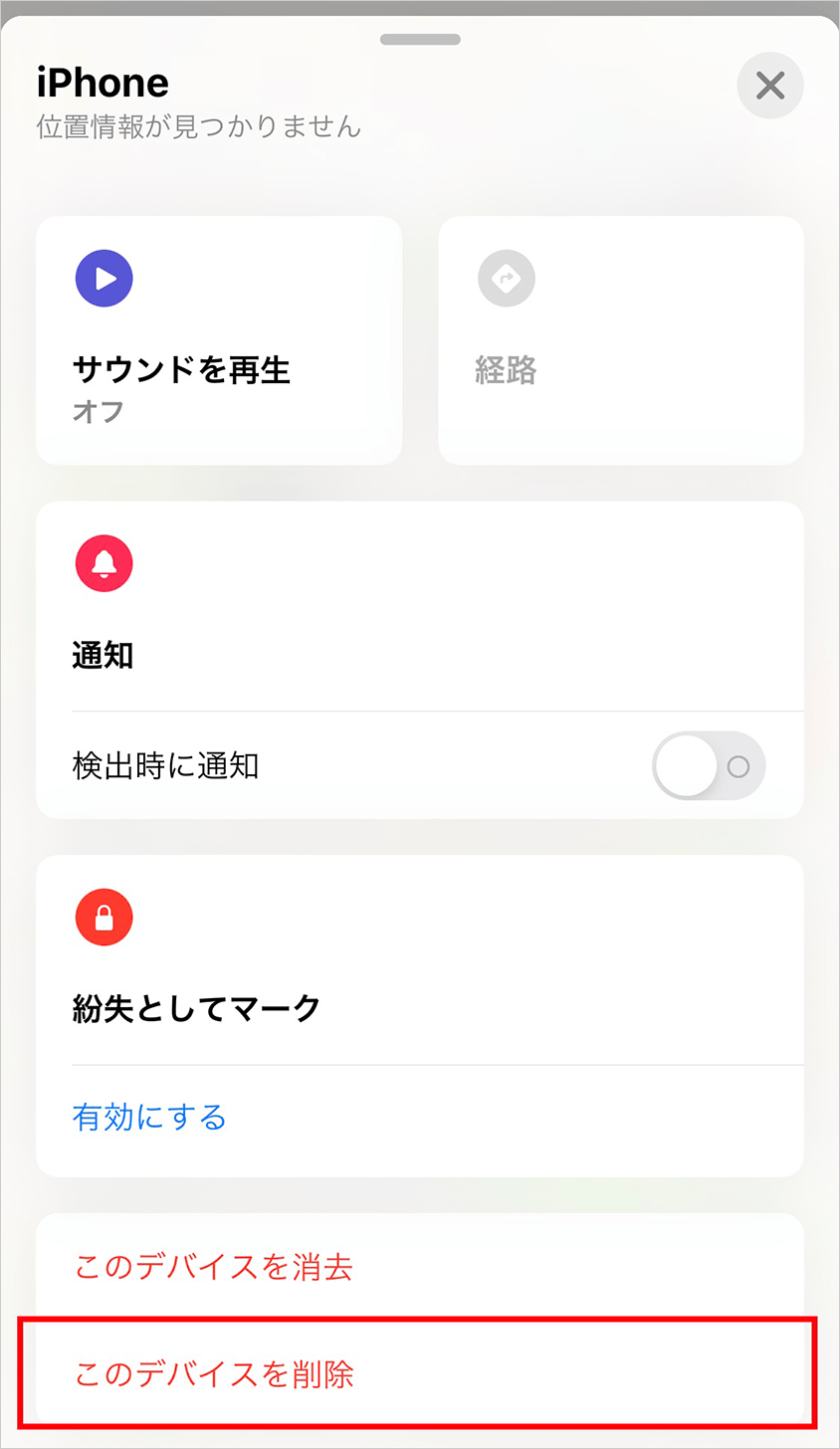Tap the gray 経路 directions arrow icon

pyautogui.click(x=506, y=278)
